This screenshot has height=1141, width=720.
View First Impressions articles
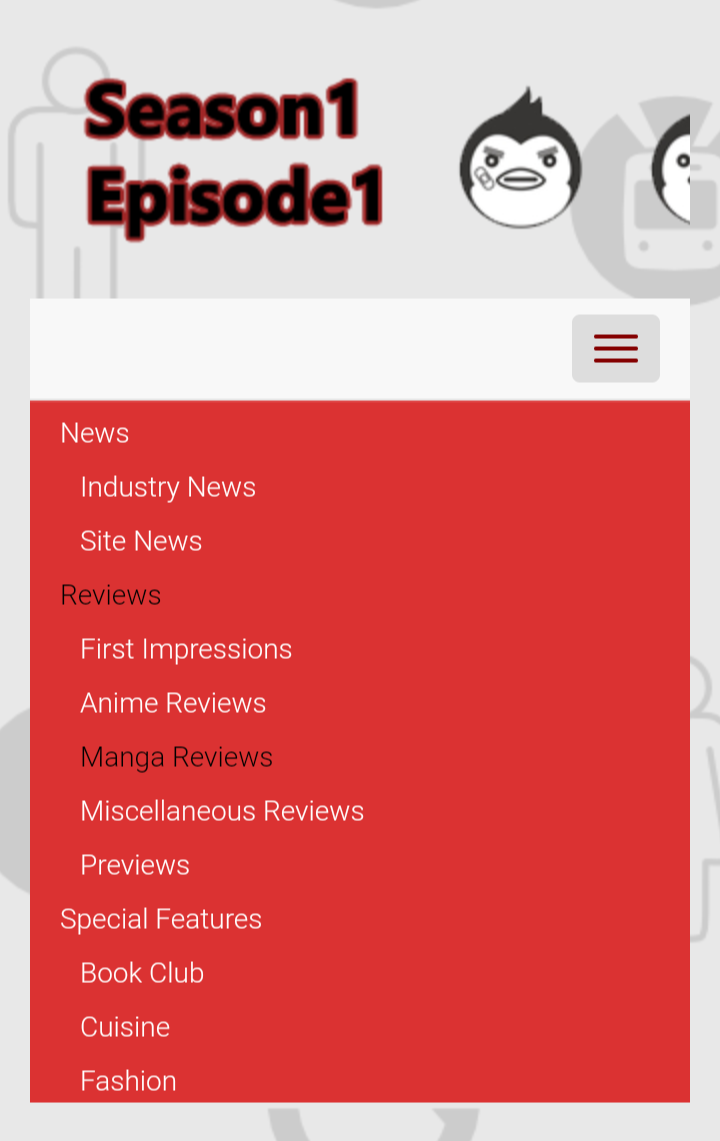pos(186,649)
